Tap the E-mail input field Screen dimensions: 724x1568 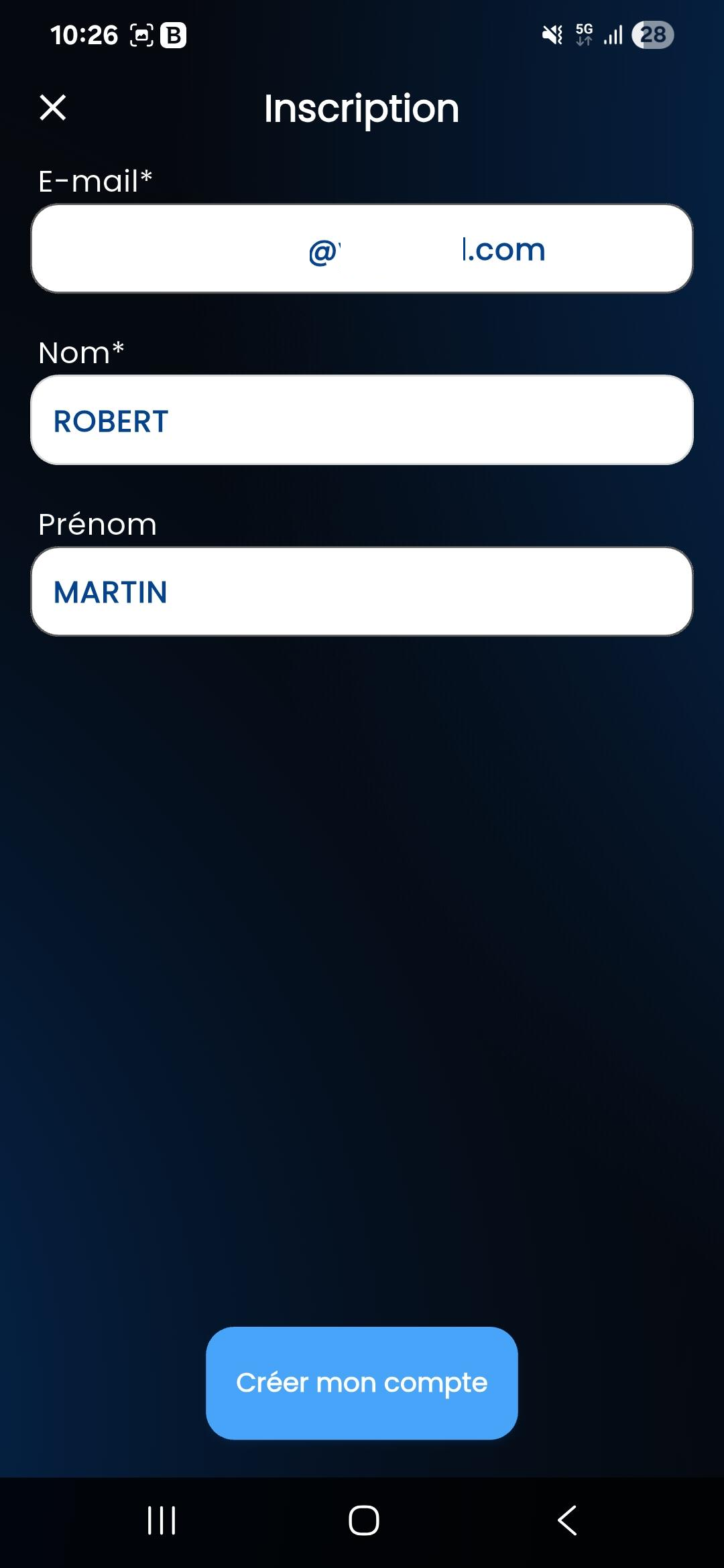[362, 249]
